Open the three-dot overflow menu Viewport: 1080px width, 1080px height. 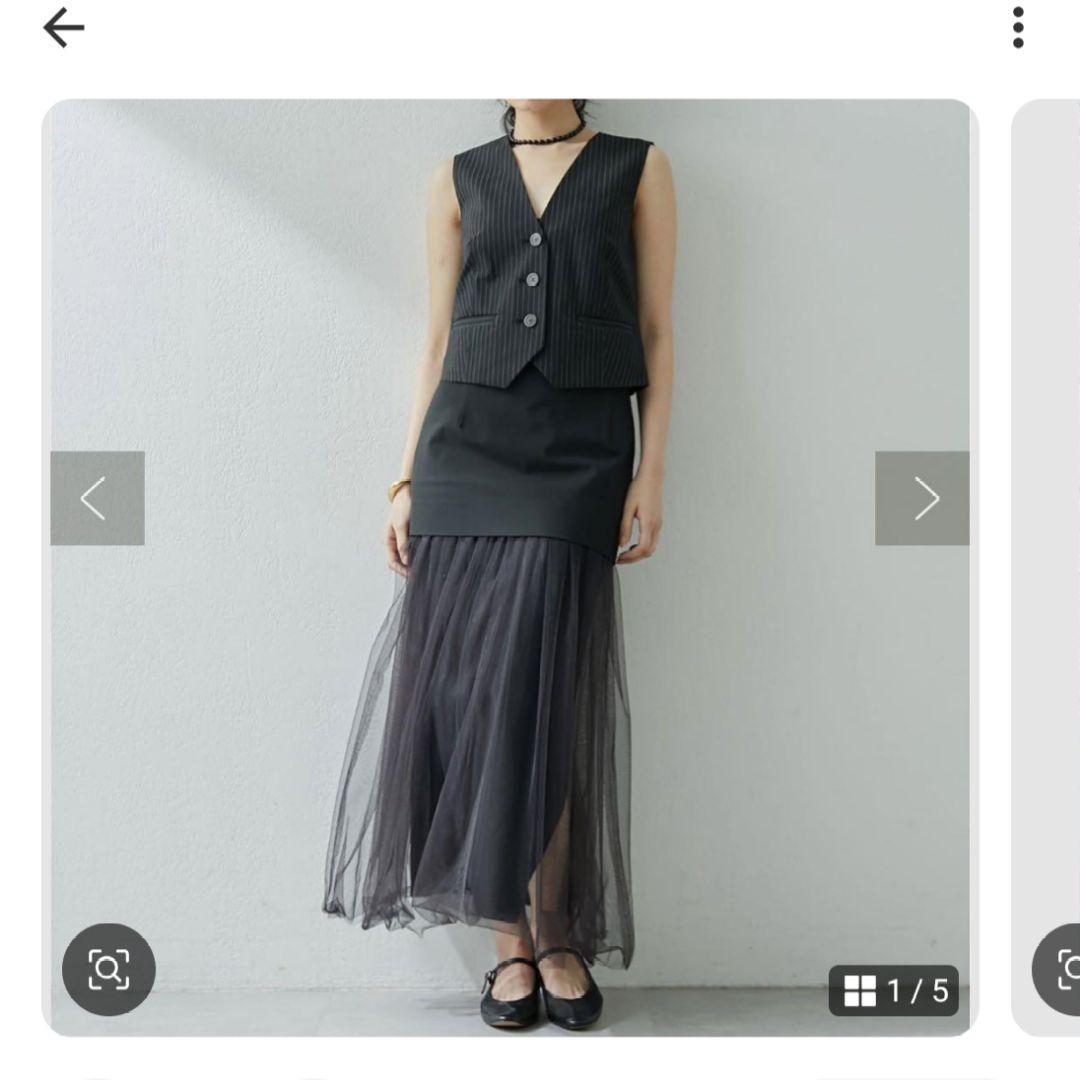(x=1018, y=28)
